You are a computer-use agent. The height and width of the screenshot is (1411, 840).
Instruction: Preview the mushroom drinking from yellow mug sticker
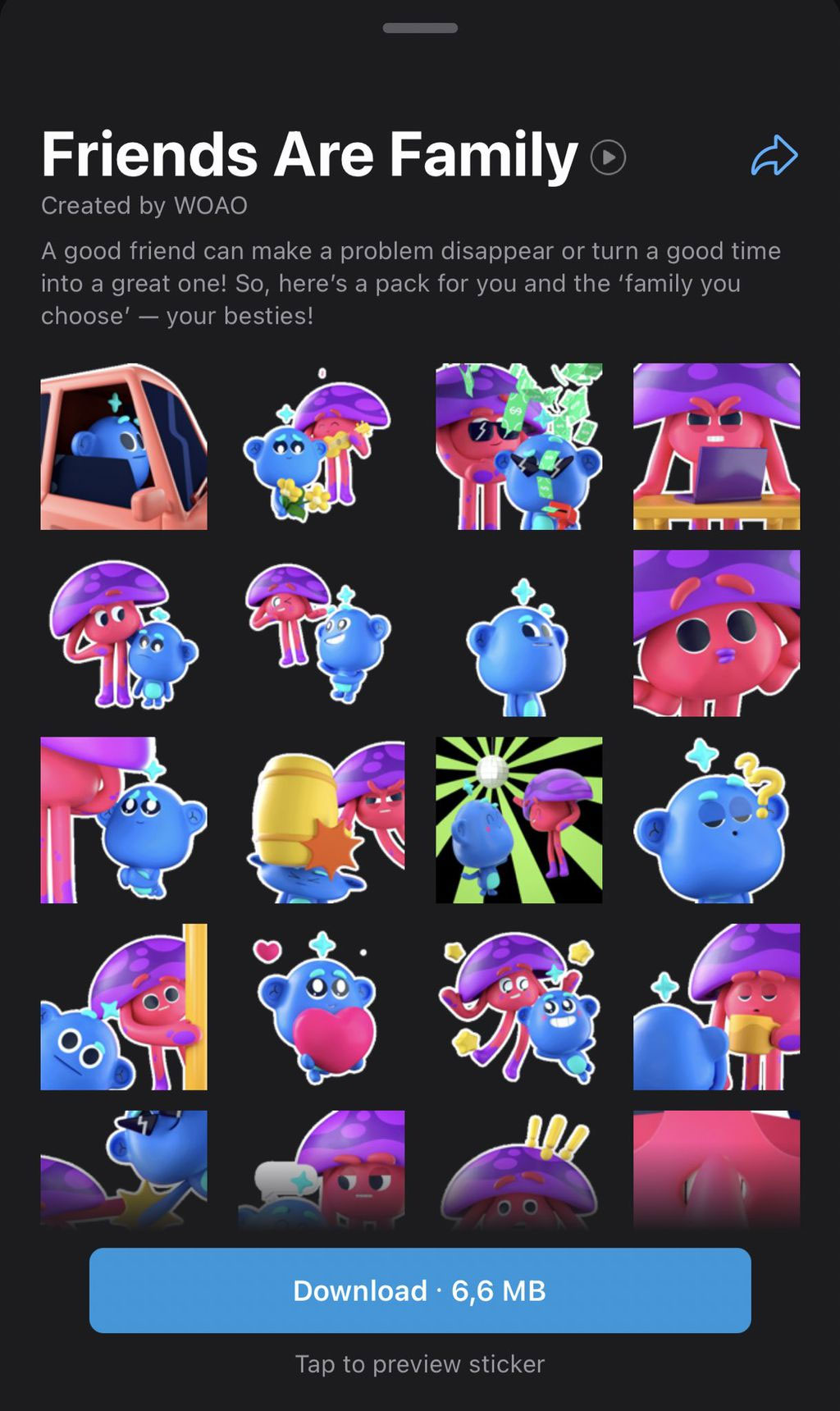[x=716, y=1007]
